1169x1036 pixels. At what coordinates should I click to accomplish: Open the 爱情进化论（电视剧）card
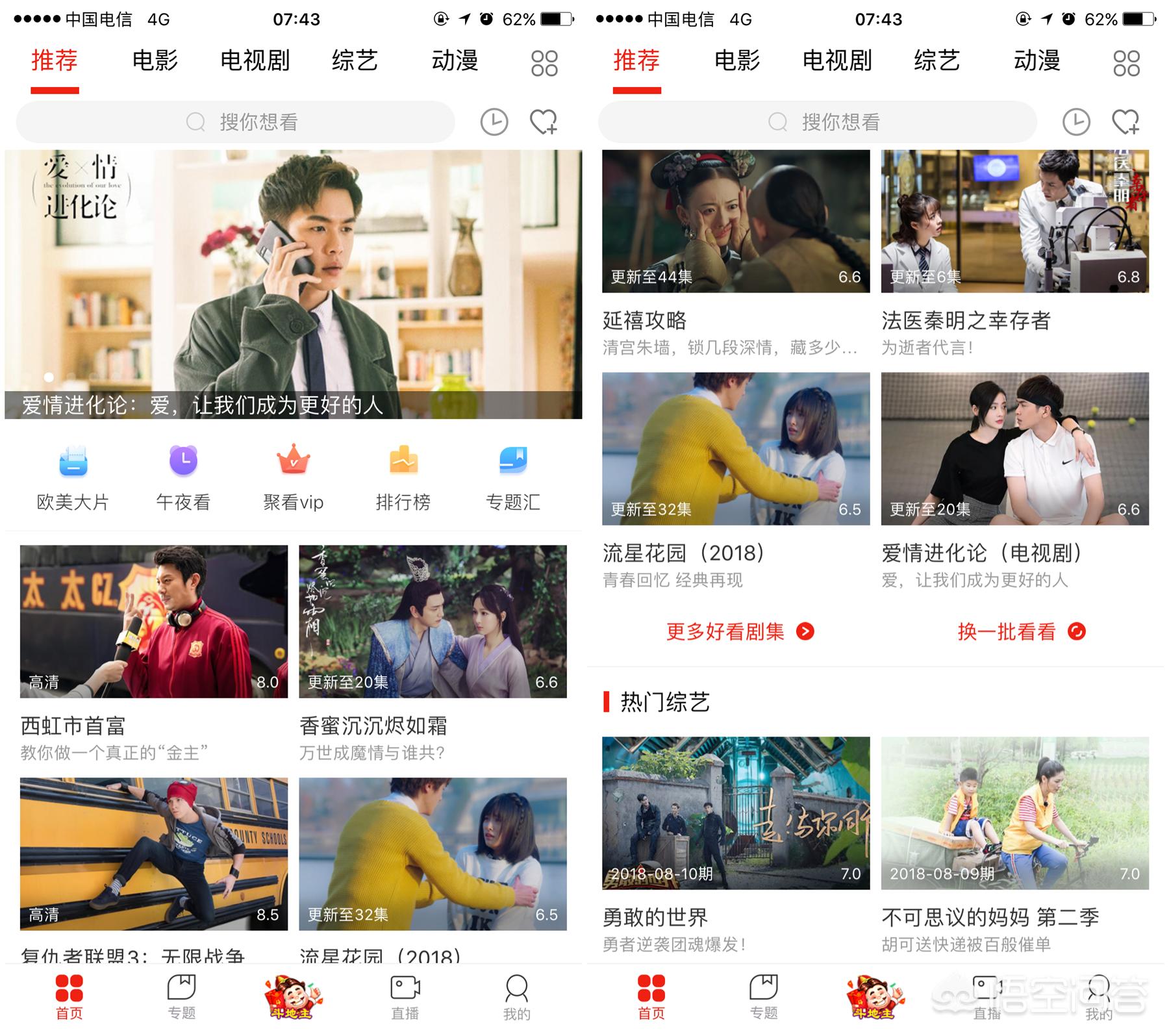(1014, 449)
